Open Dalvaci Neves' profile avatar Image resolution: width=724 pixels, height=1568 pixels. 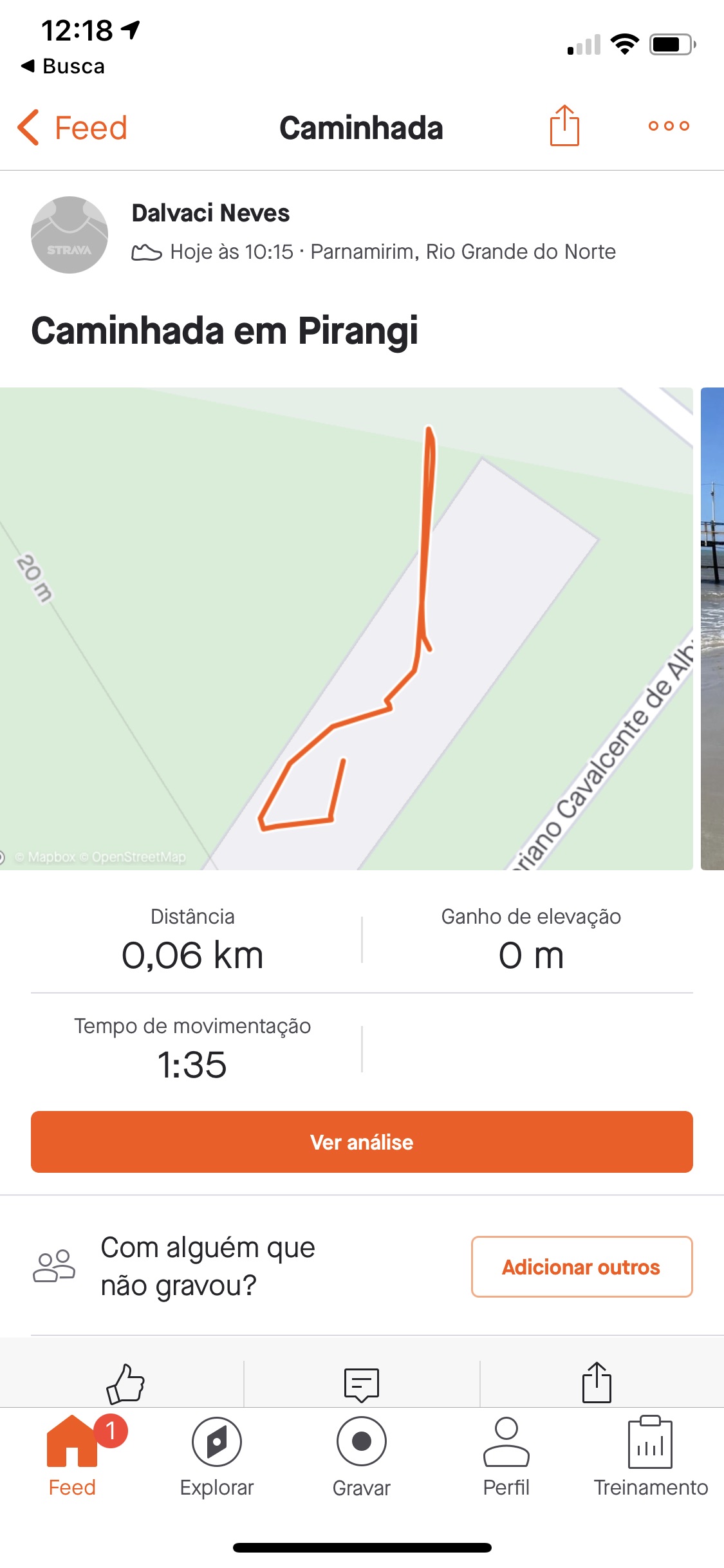[70, 235]
